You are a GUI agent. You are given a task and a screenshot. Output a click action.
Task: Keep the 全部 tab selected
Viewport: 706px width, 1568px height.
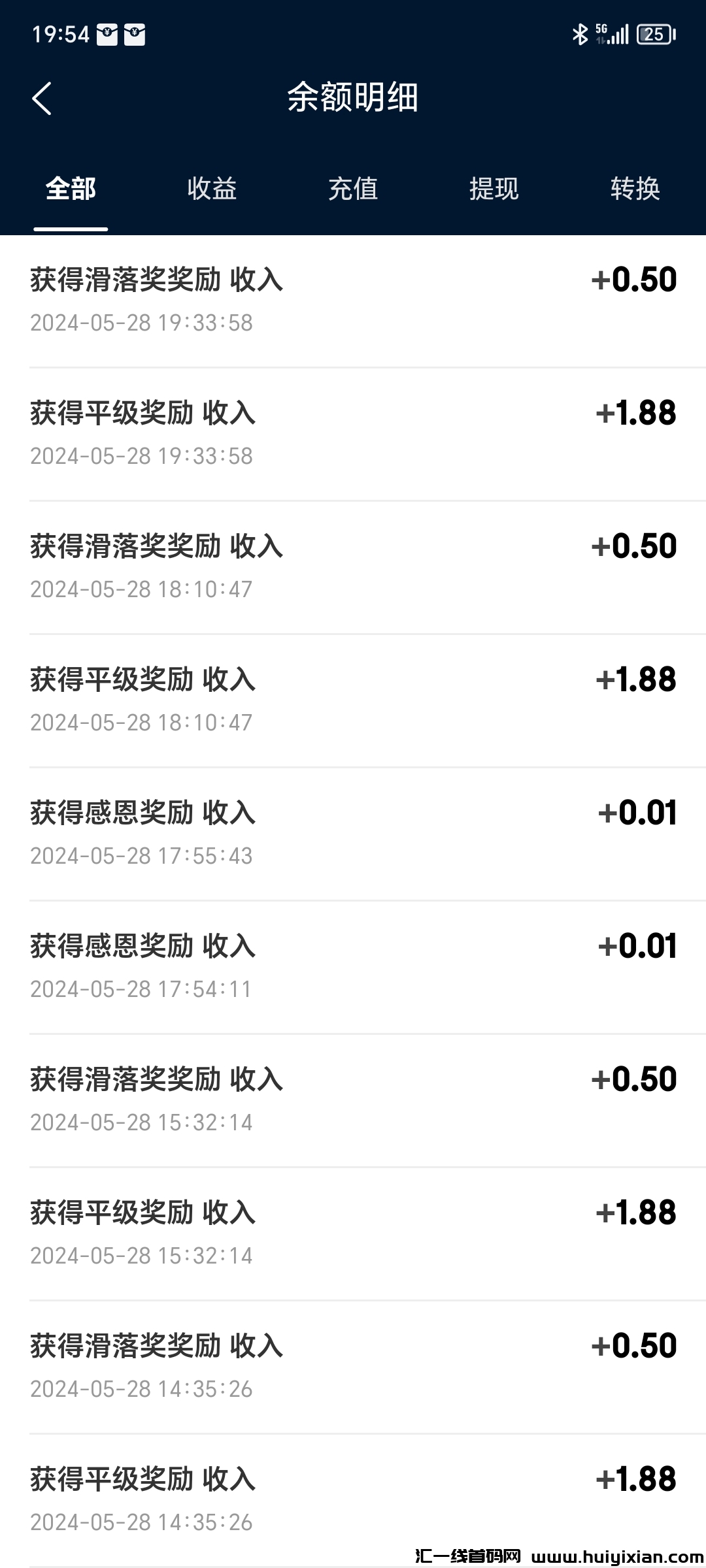pos(69,188)
